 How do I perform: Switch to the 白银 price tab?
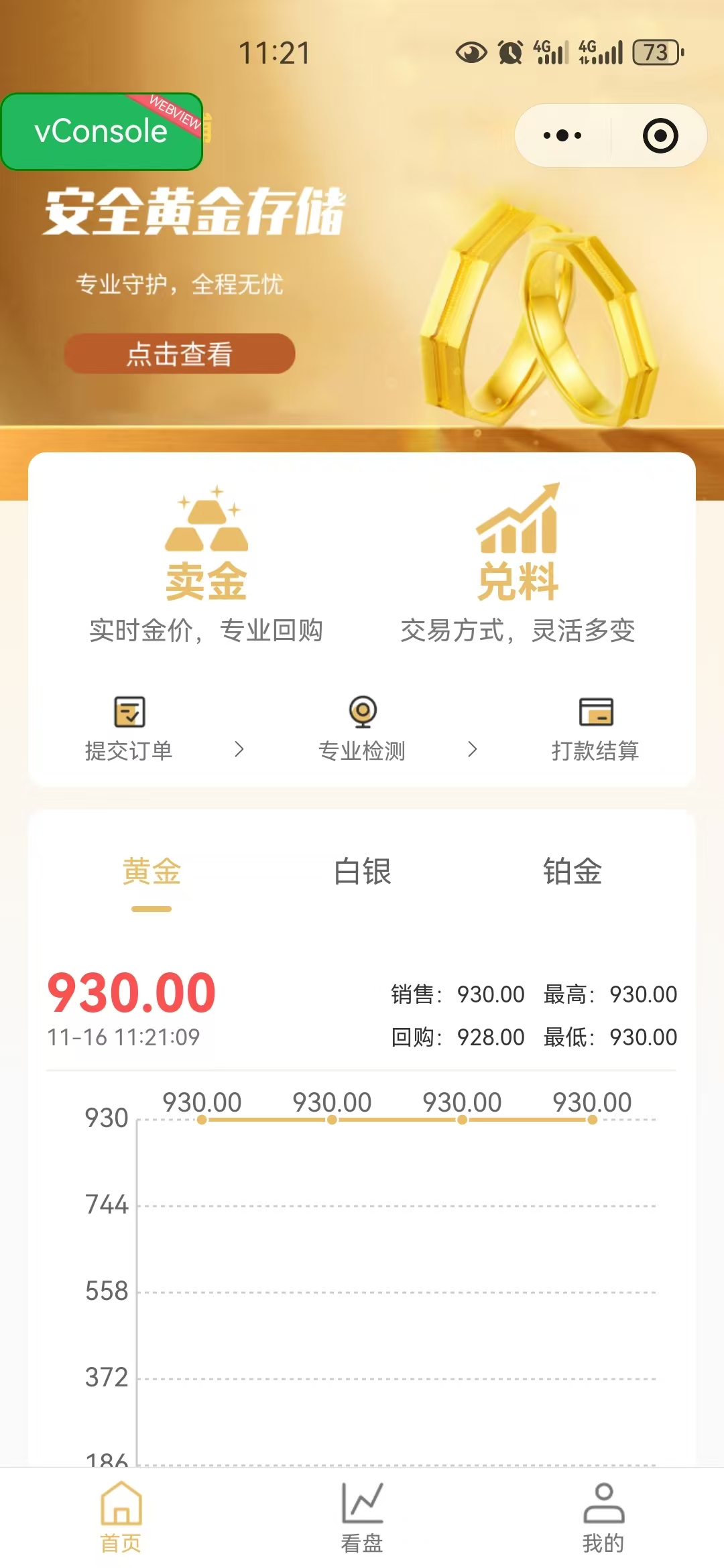pyautogui.click(x=362, y=872)
